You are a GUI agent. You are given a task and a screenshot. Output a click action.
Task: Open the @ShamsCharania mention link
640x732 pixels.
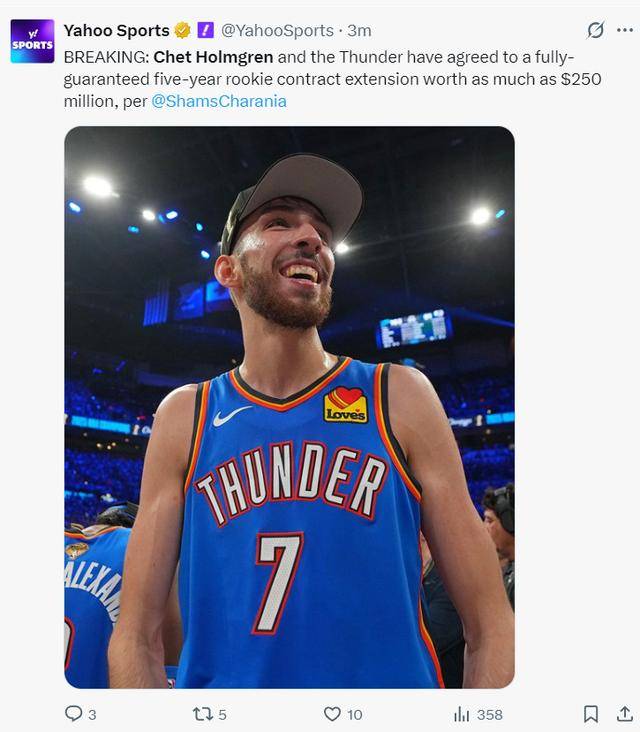pos(218,102)
